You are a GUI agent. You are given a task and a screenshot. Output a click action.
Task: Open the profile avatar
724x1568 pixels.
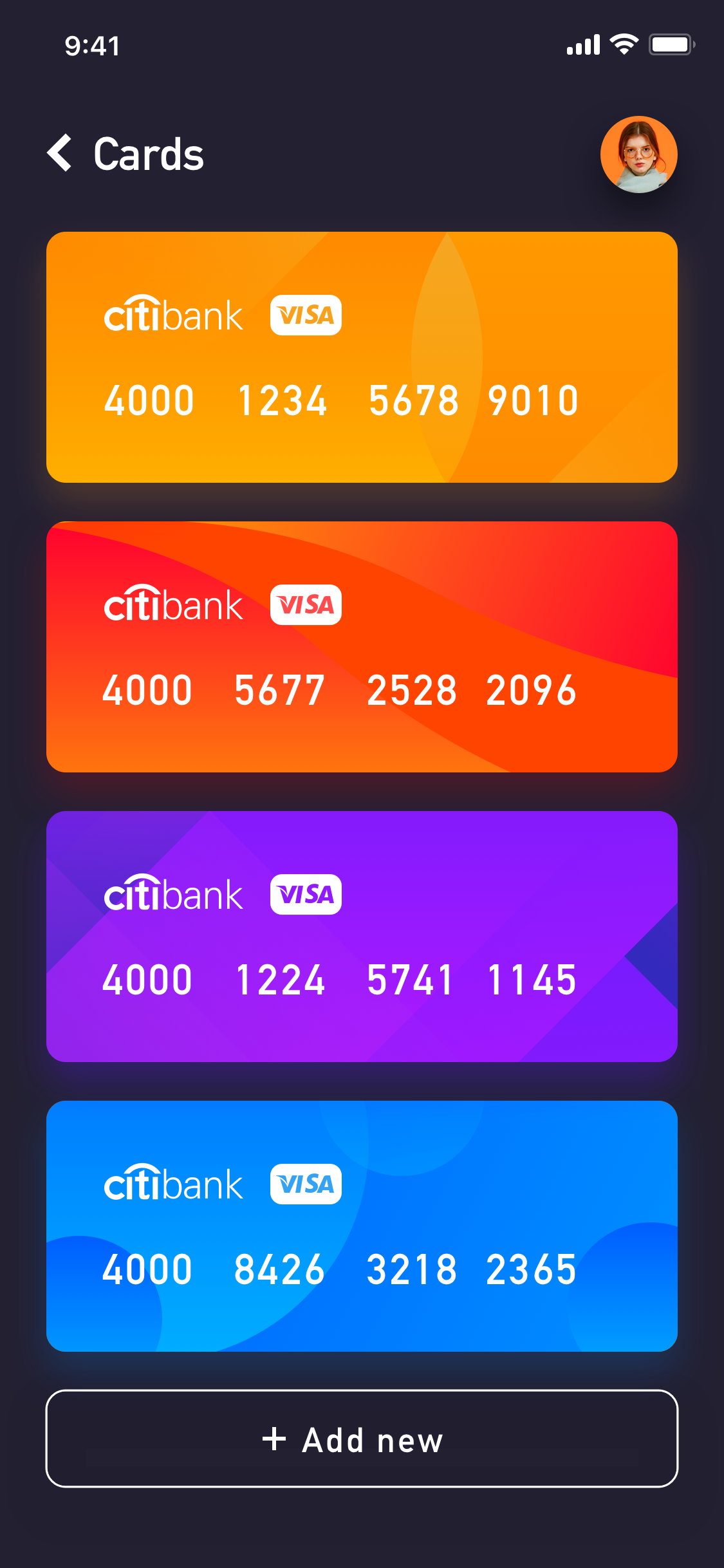[638, 154]
